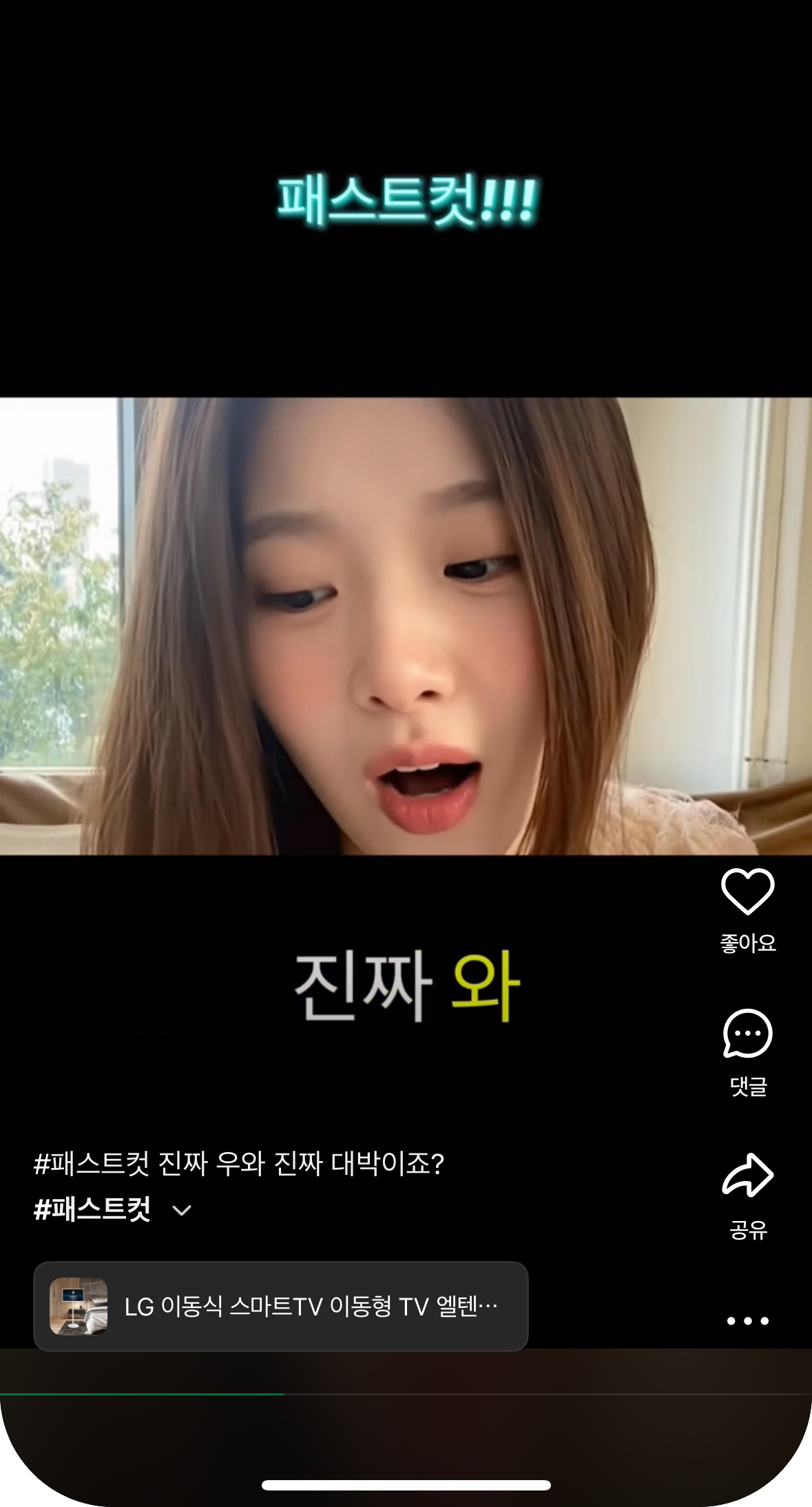Tap the video to pause playback

[406, 626]
